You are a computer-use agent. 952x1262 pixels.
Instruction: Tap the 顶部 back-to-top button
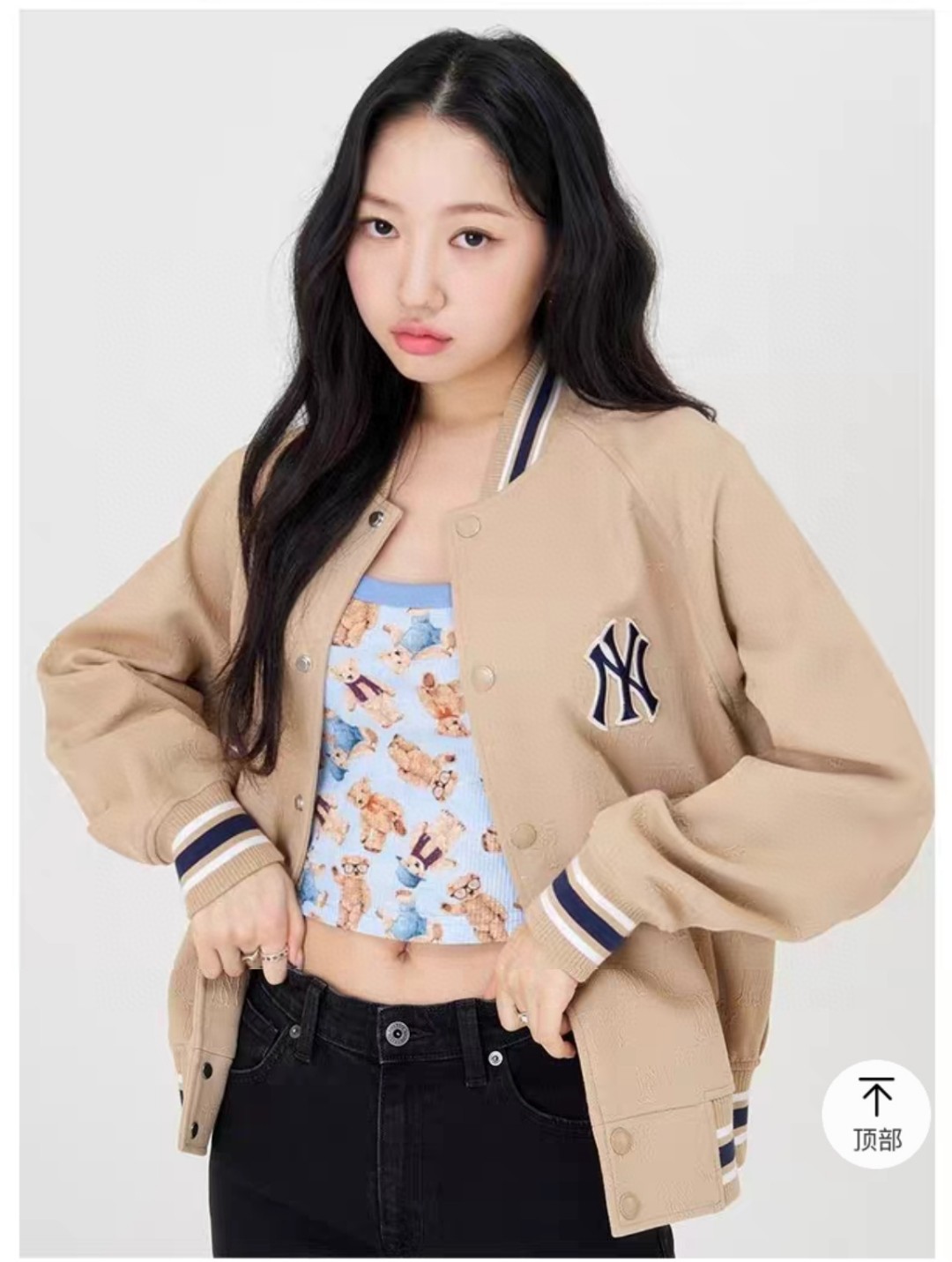(x=876, y=1114)
